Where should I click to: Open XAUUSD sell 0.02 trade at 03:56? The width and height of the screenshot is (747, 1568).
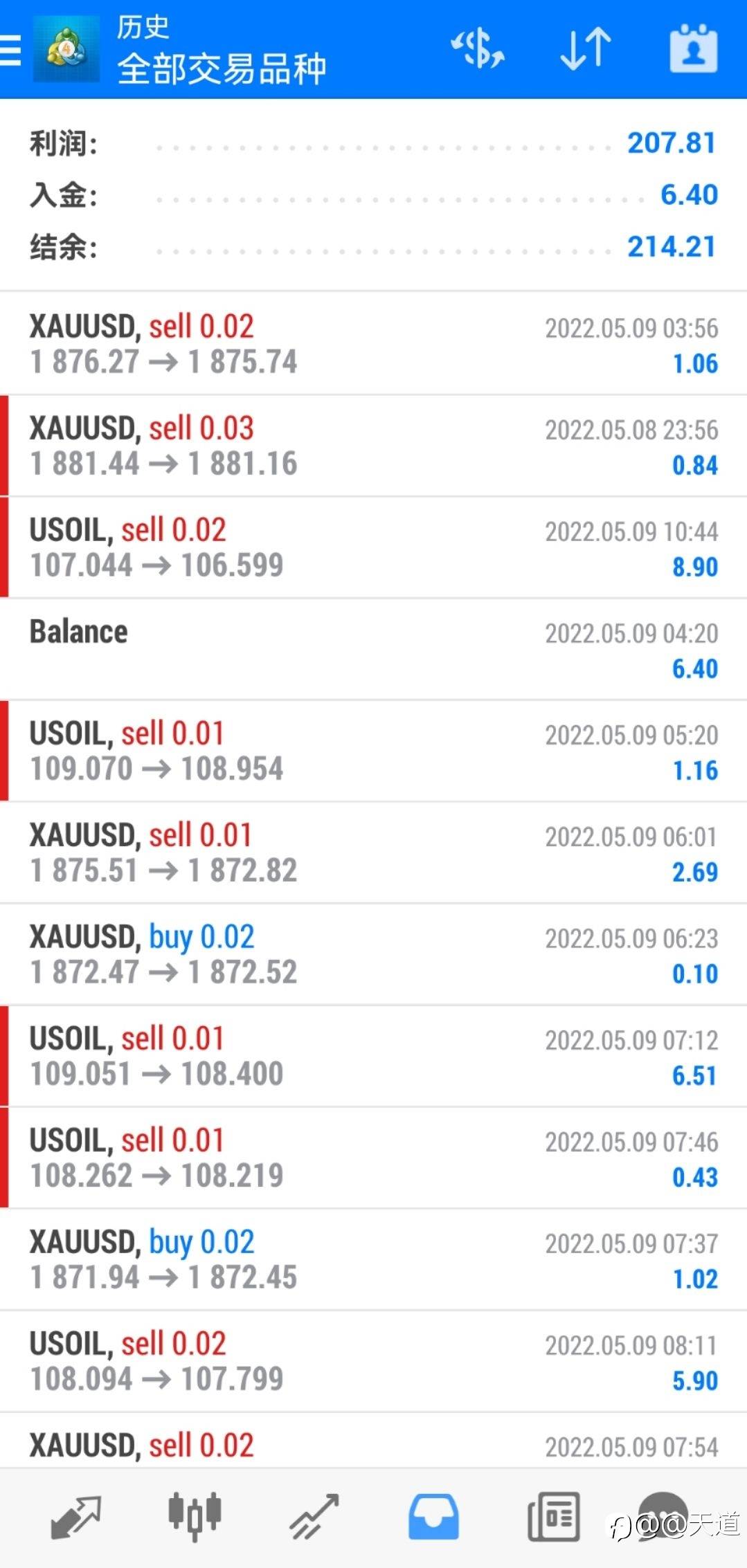[373, 344]
